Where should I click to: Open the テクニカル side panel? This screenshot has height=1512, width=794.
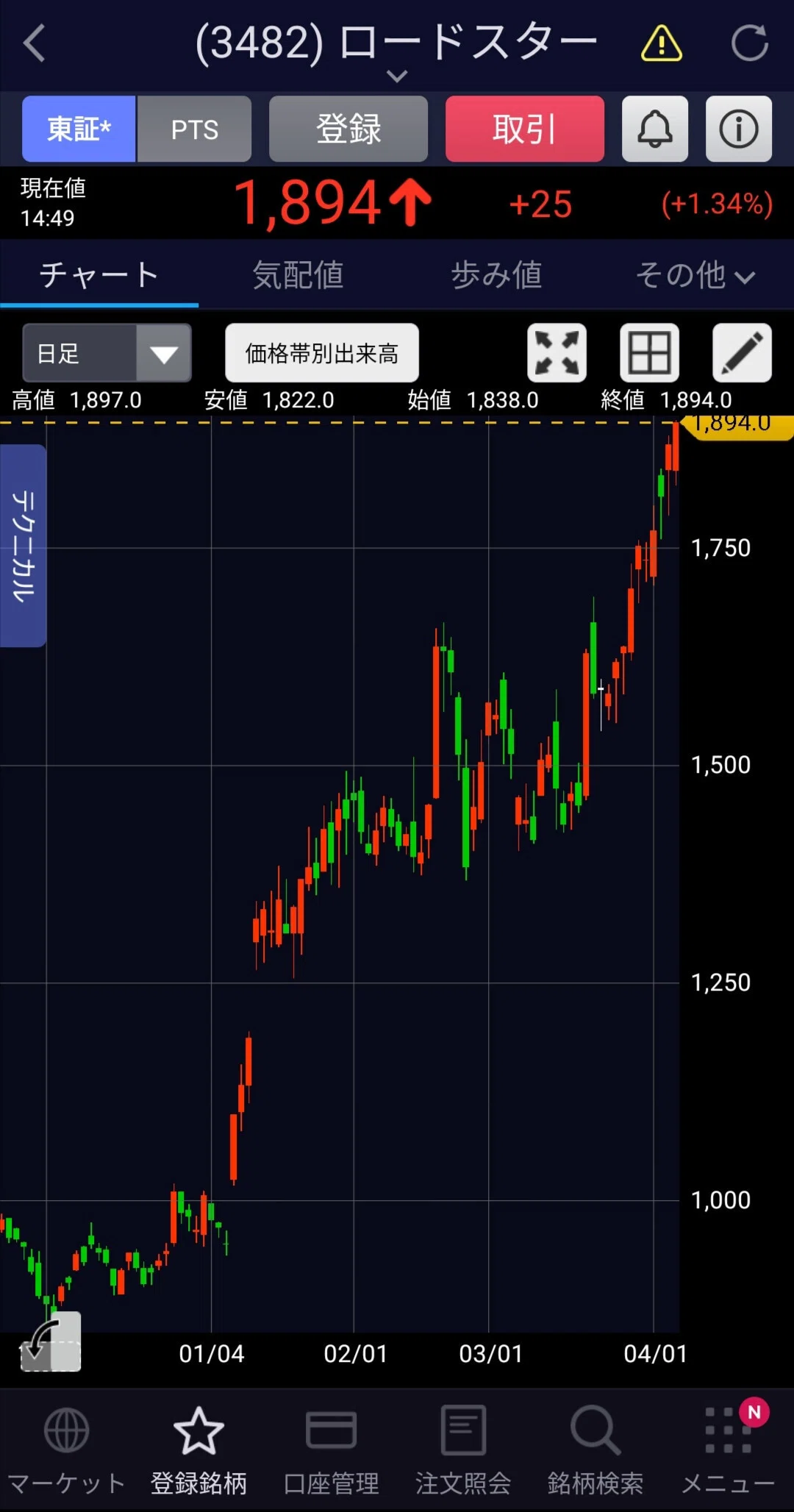click(x=24, y=546)
